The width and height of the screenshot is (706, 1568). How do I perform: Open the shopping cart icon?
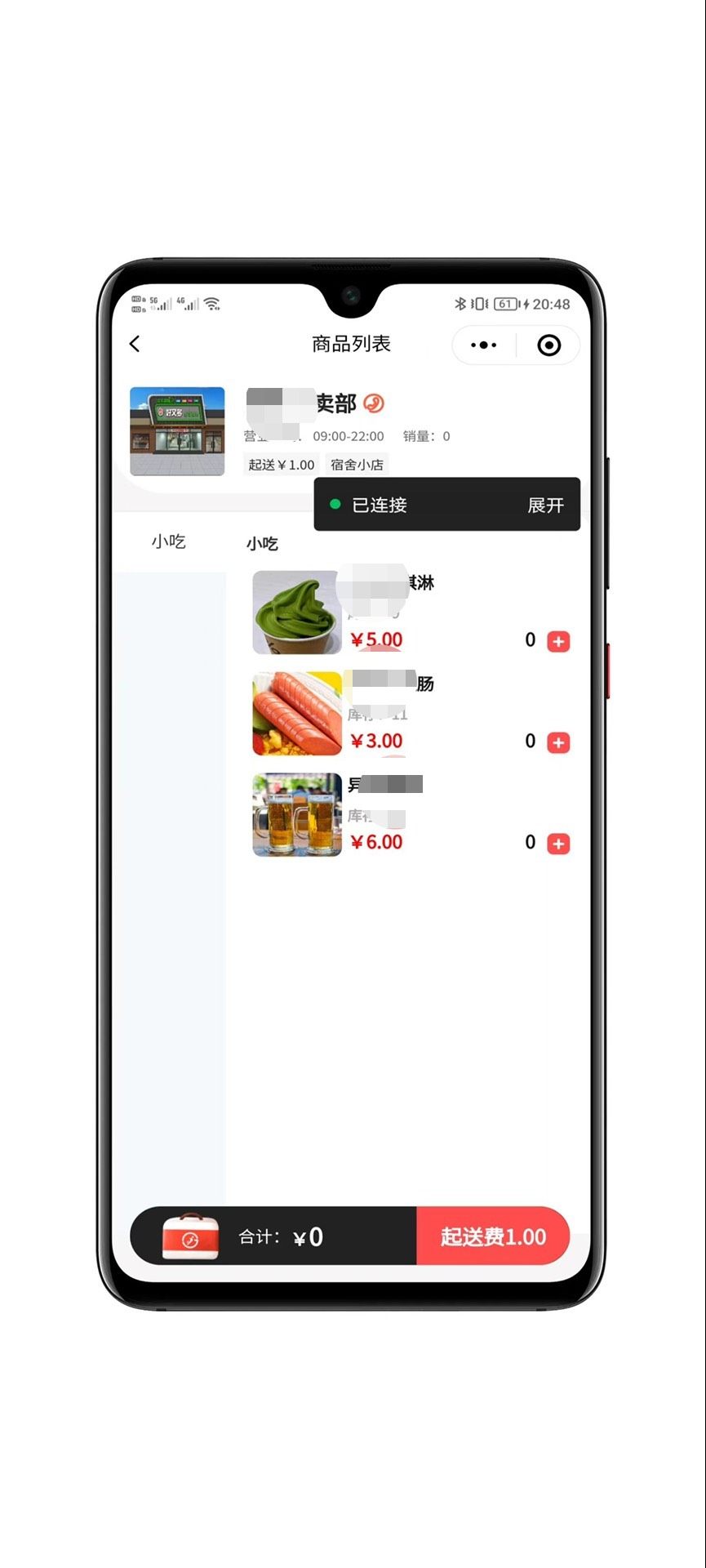click(x=190, y=1236)
